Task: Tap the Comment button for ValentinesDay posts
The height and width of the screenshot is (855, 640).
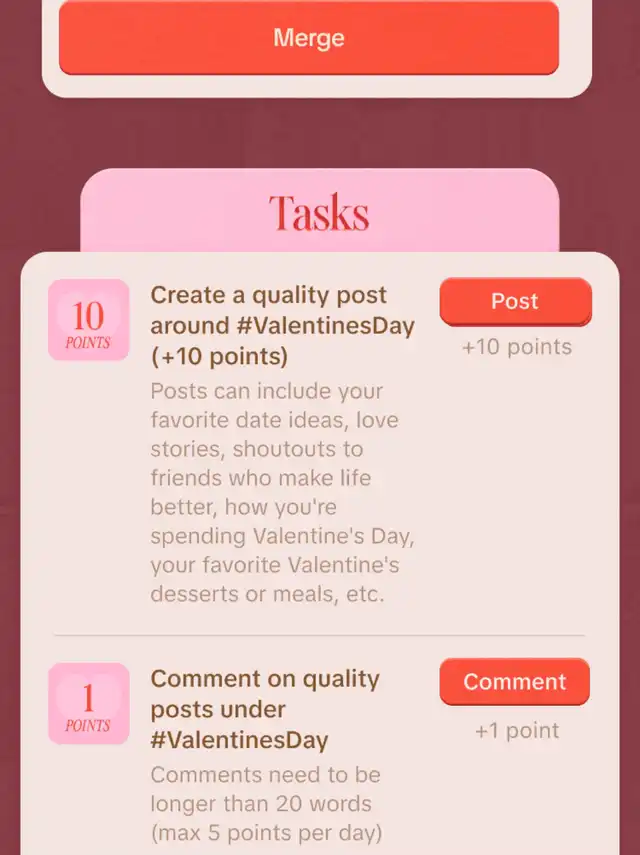Action: [515, 682]
